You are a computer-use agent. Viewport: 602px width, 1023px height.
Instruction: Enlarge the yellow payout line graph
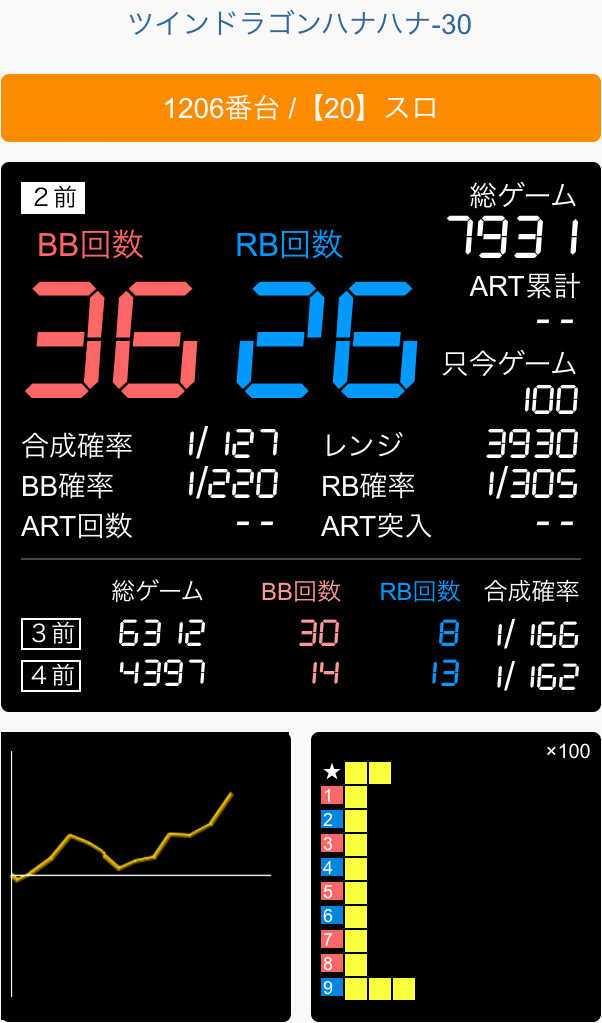[146, 876]
